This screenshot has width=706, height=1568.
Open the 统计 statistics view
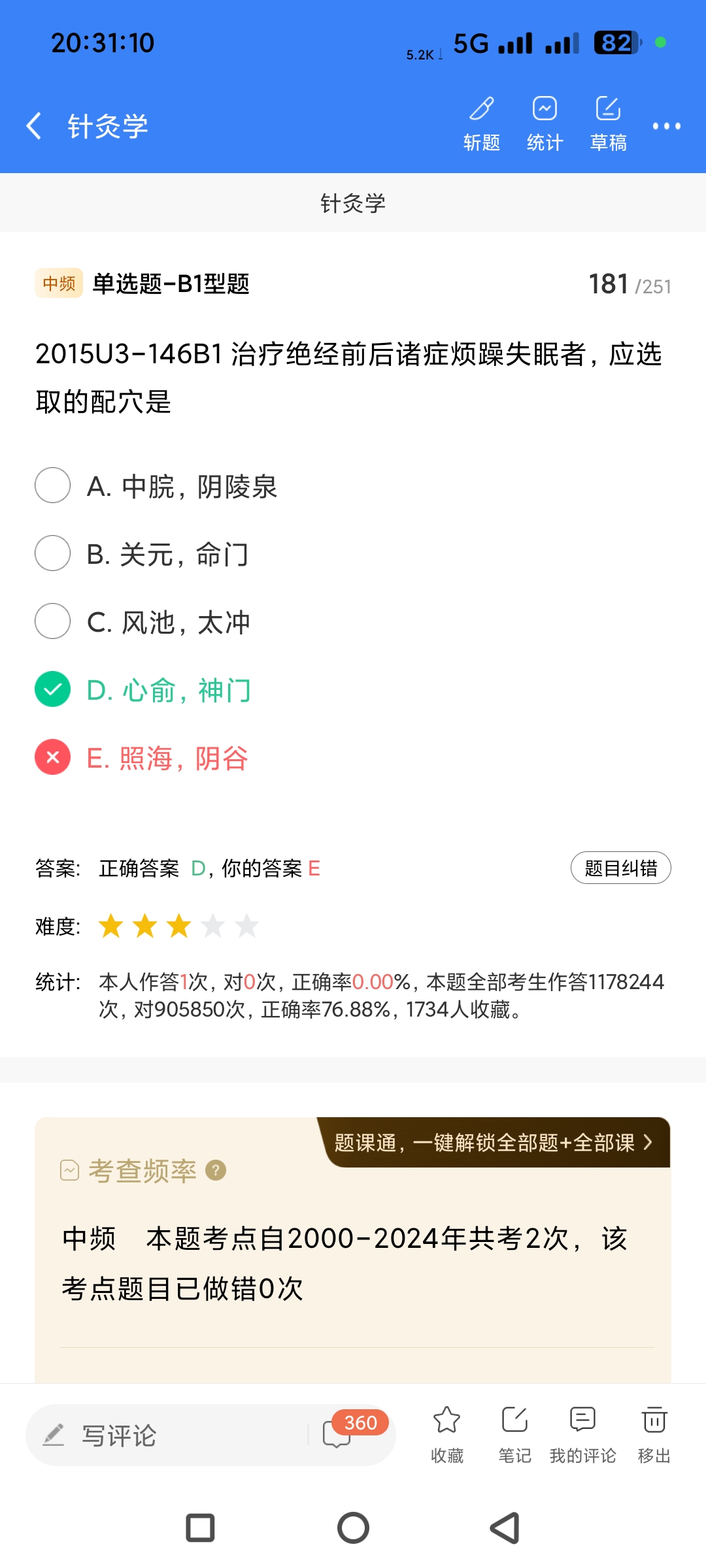coord(545,124)
